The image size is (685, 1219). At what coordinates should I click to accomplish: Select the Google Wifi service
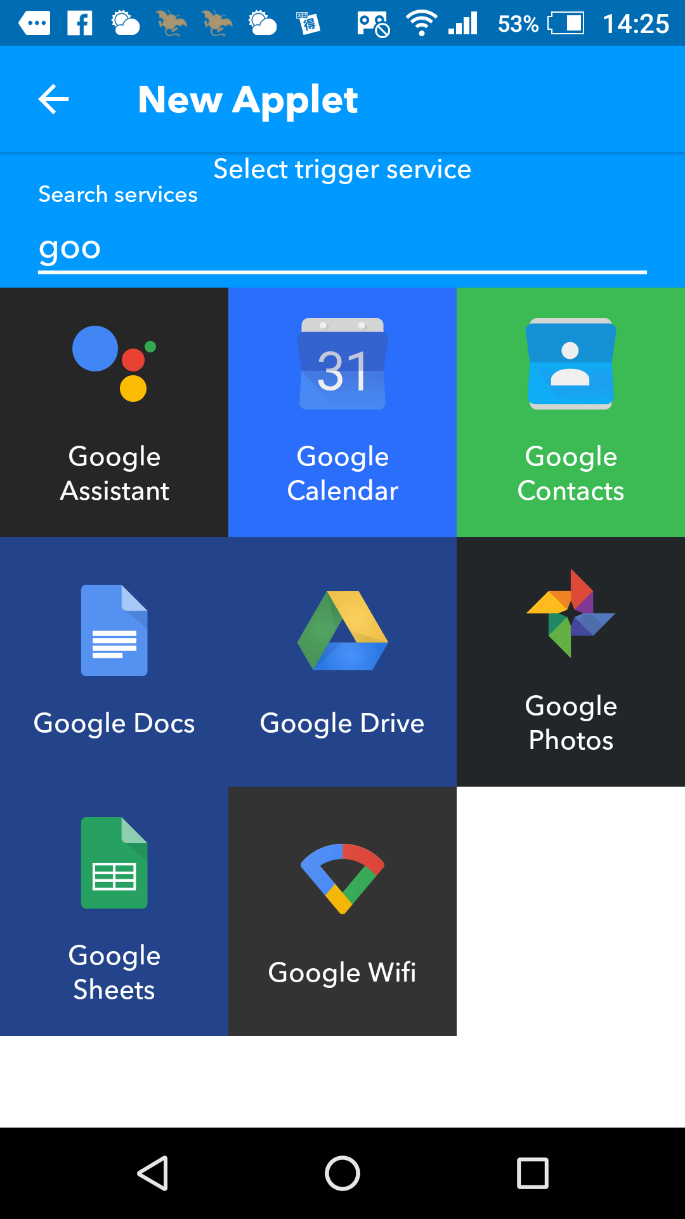click(x=342, y=911)
